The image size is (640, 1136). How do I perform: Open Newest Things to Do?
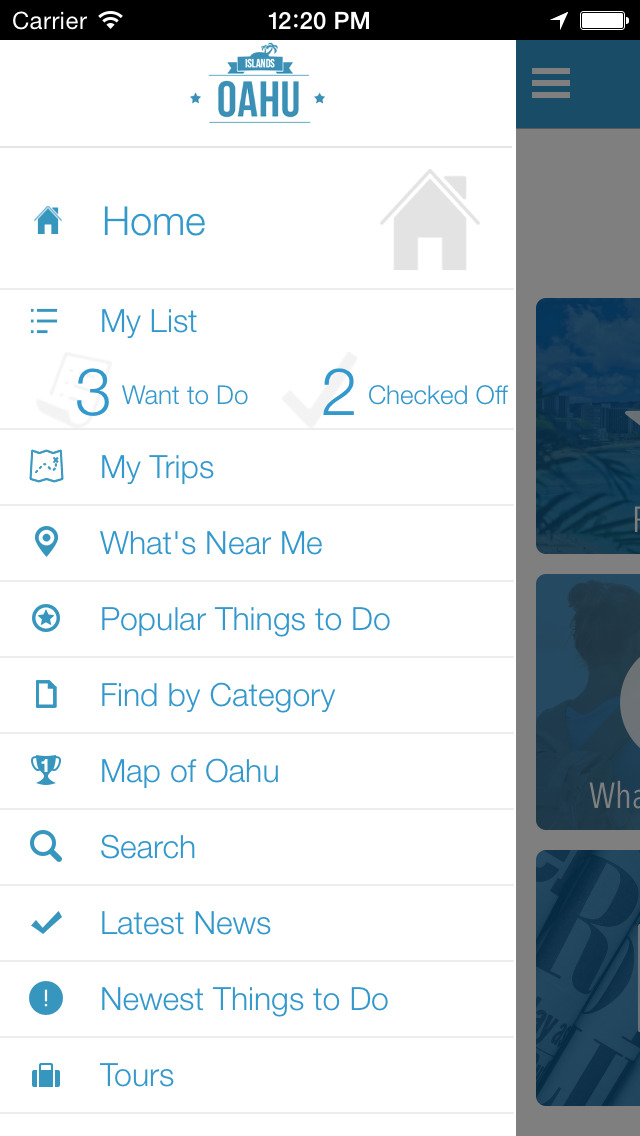coord(257,1000)
